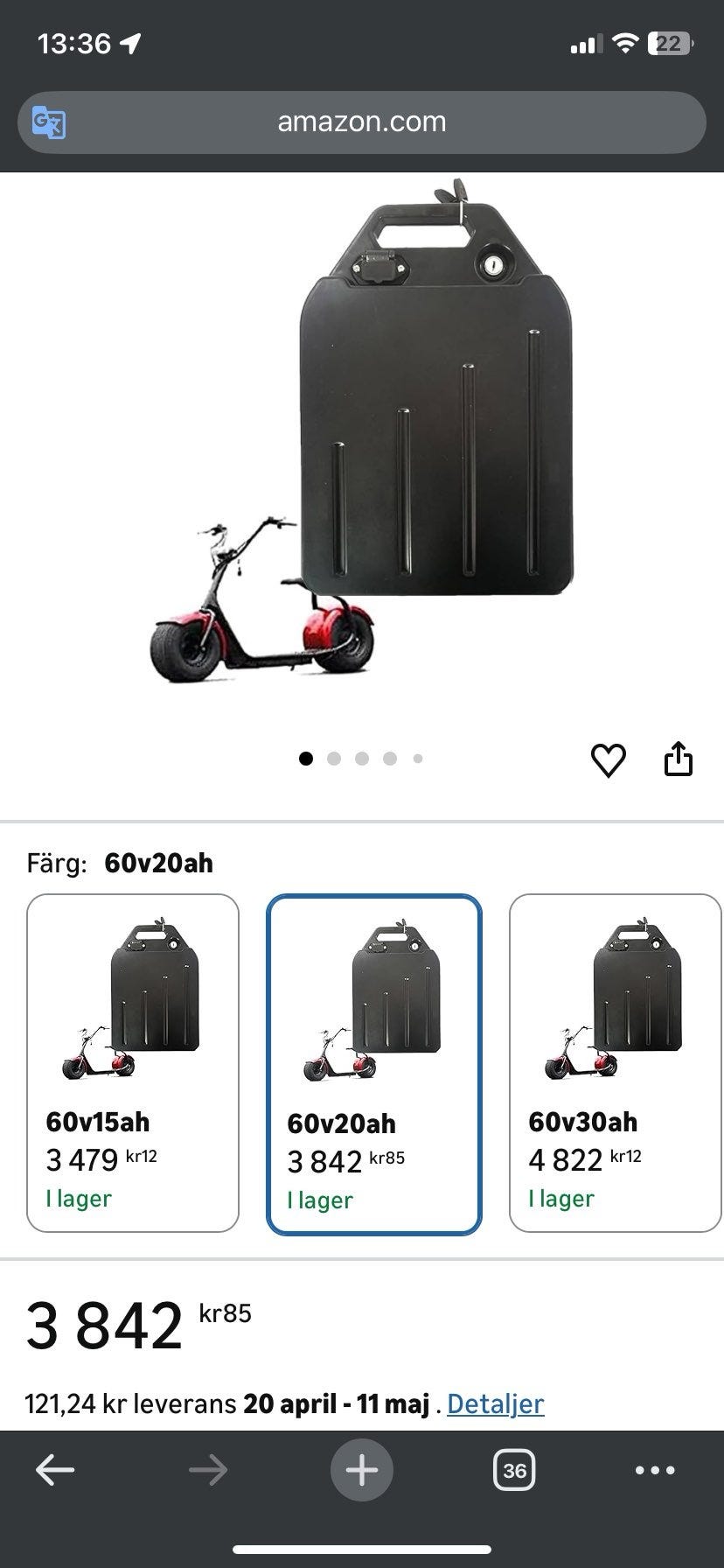
Task: Select the 60v20ah variant
Action: point(374,1064)
